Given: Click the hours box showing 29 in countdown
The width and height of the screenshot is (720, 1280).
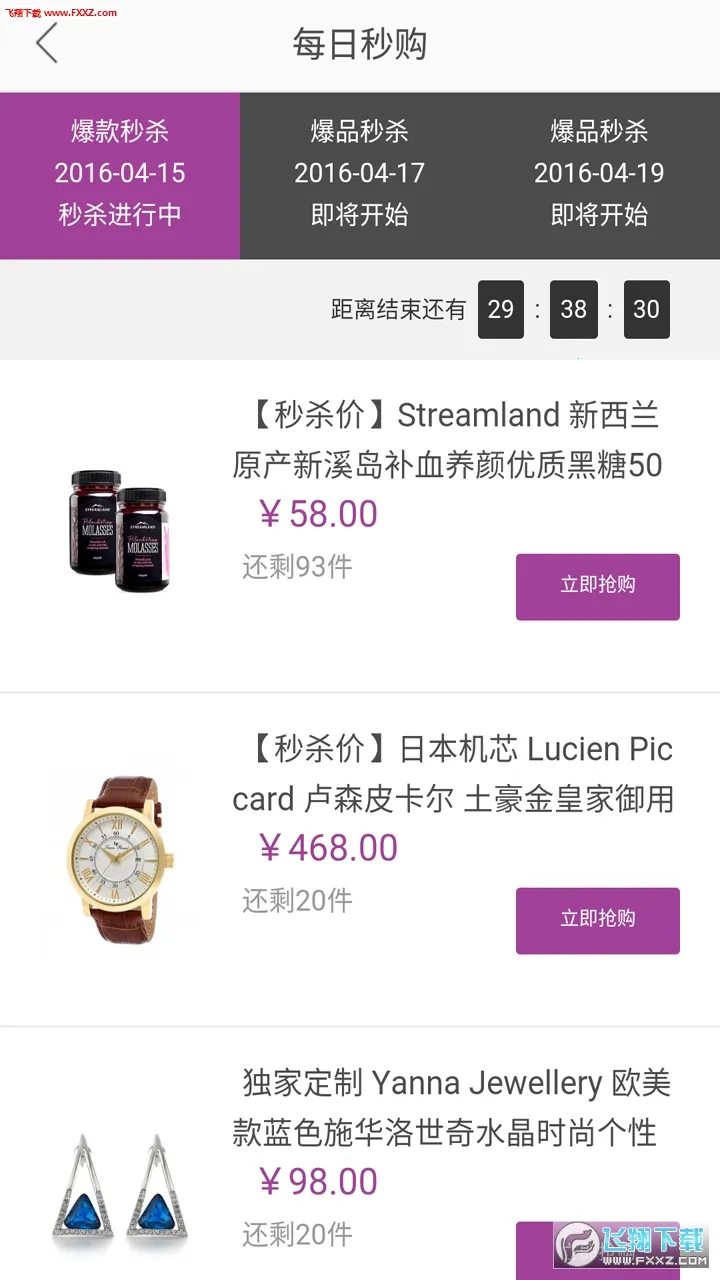Looking at the screenshot, I should pos(501,310).
